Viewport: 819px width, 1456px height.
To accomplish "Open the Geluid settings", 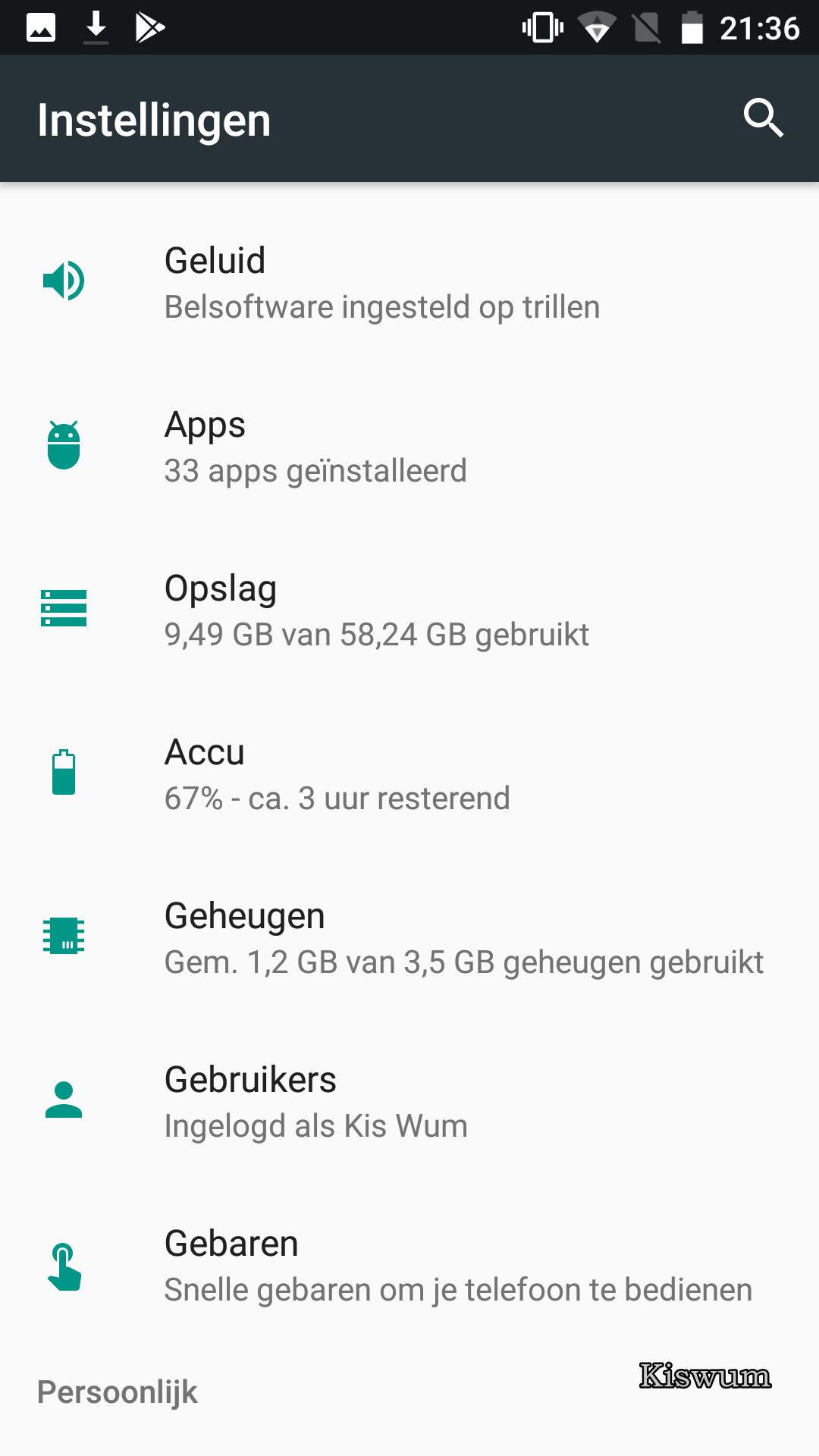I will coord(409,282).
